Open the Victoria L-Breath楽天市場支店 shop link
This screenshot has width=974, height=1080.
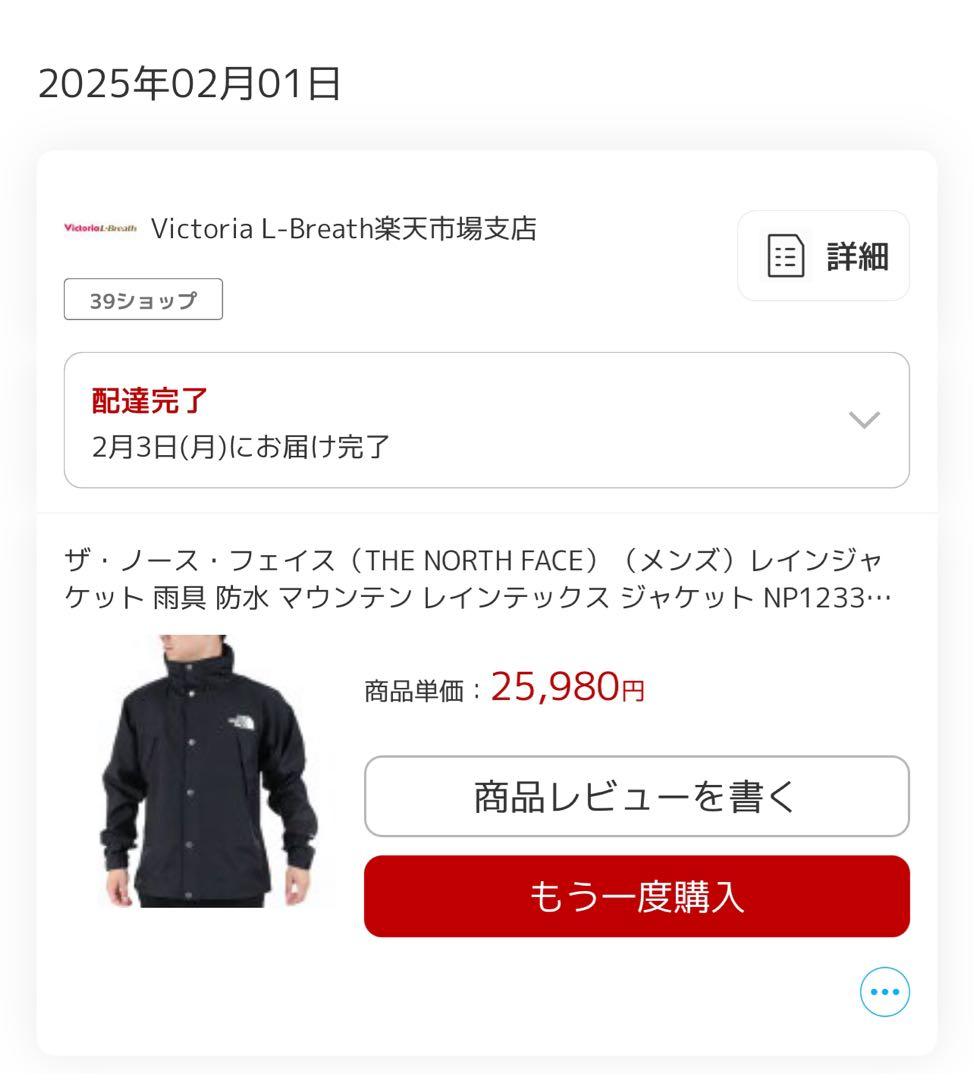(343, 229)
